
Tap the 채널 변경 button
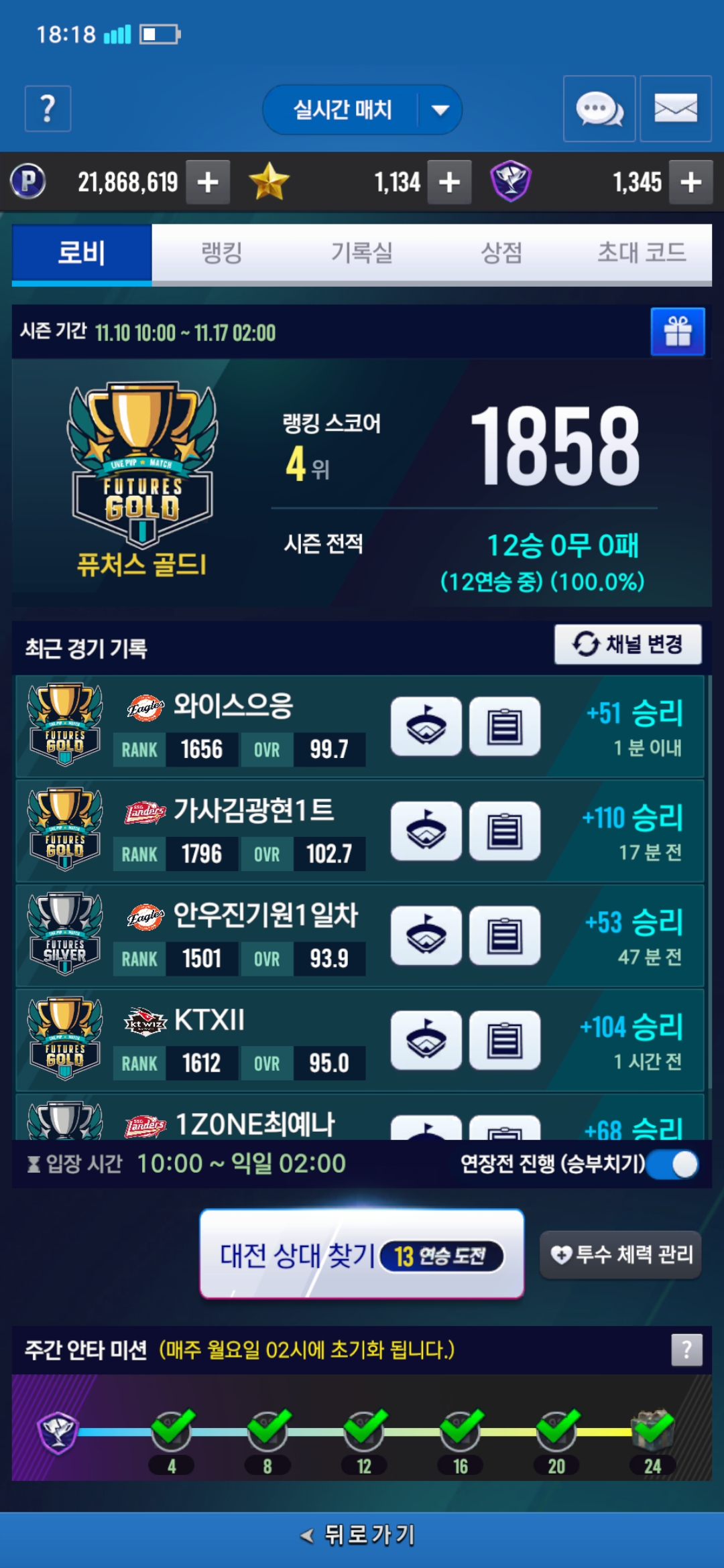(627, 645)
